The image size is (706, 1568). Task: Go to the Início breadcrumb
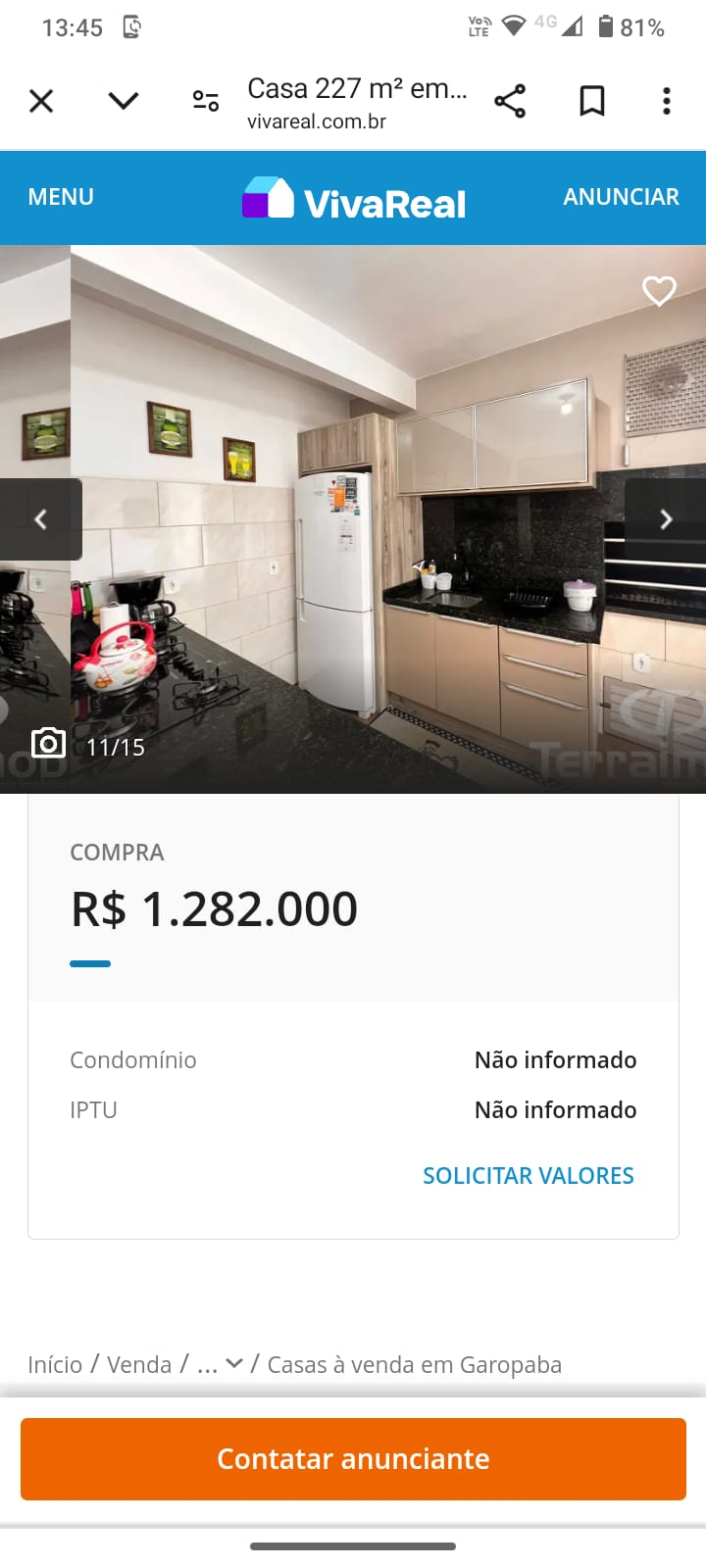55,1364
